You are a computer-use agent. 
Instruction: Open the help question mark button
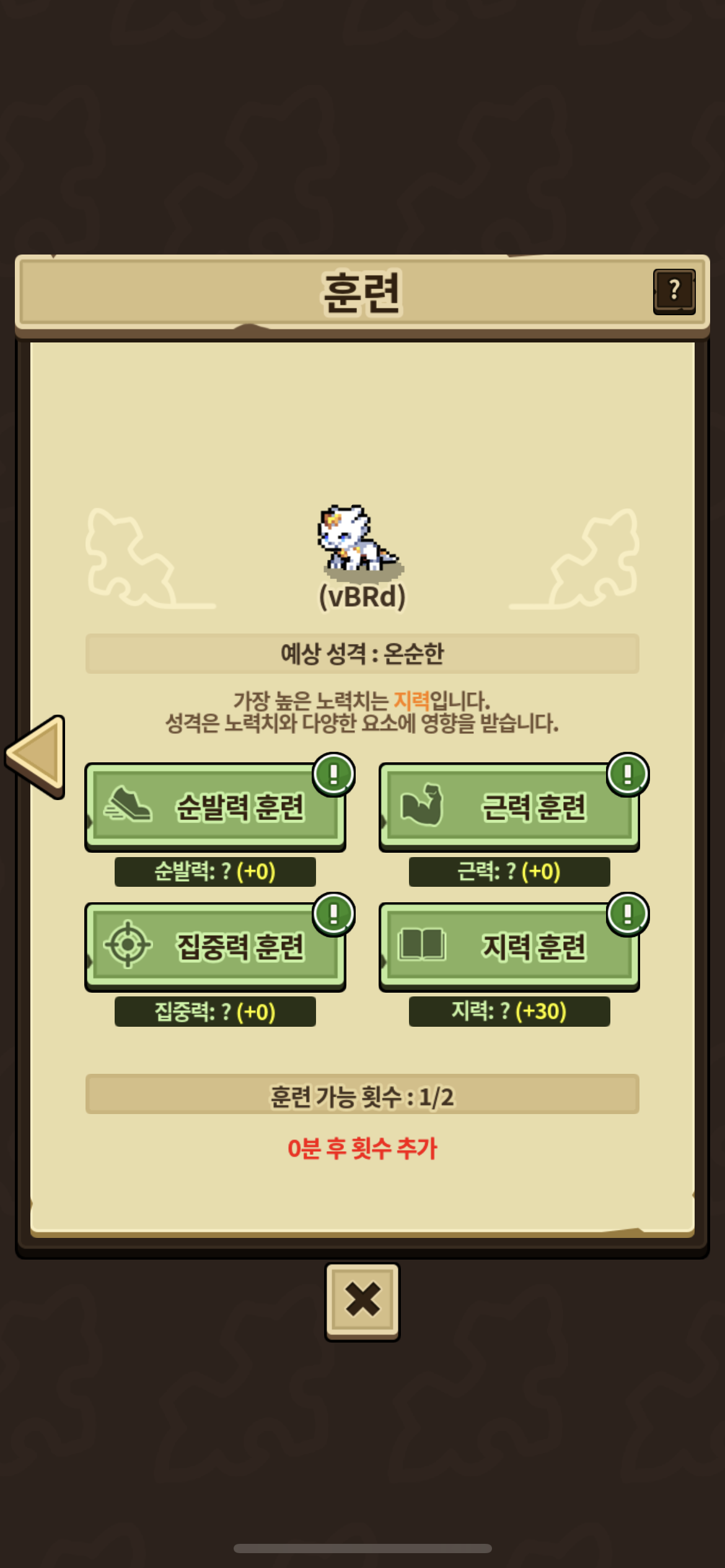coord(674,291)
